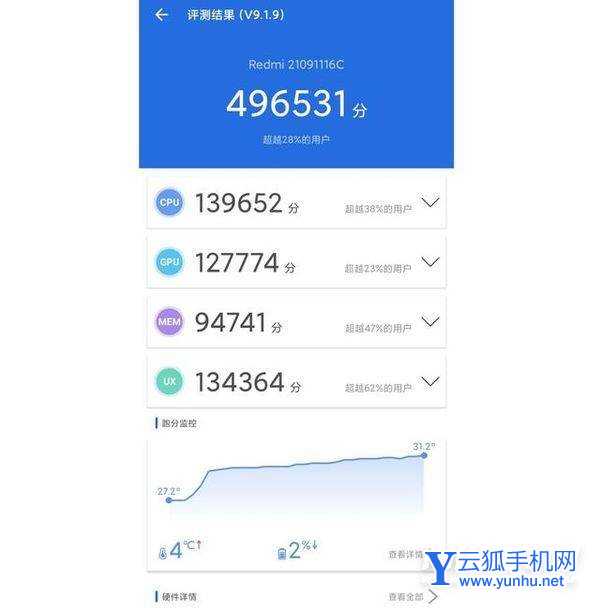The image size is (600, 608).
Task: Go back from the benchmark results
Action: coord(162,15)
